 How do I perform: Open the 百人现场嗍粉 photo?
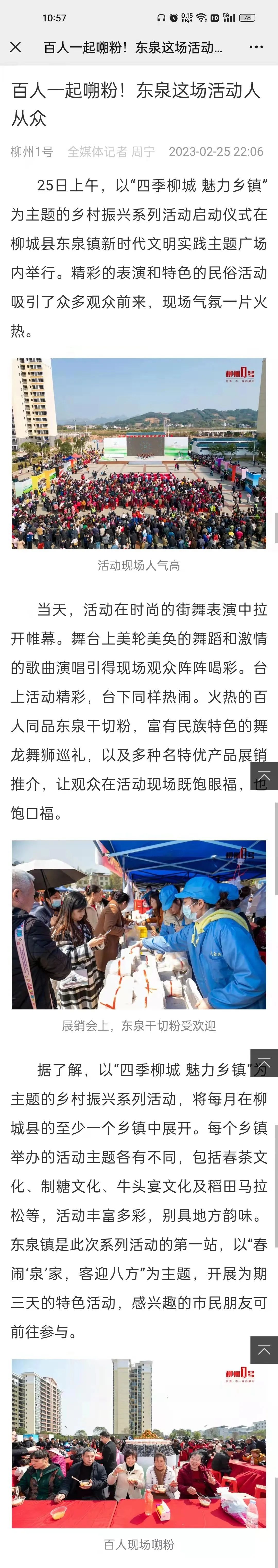click(x=139, y=1443)
